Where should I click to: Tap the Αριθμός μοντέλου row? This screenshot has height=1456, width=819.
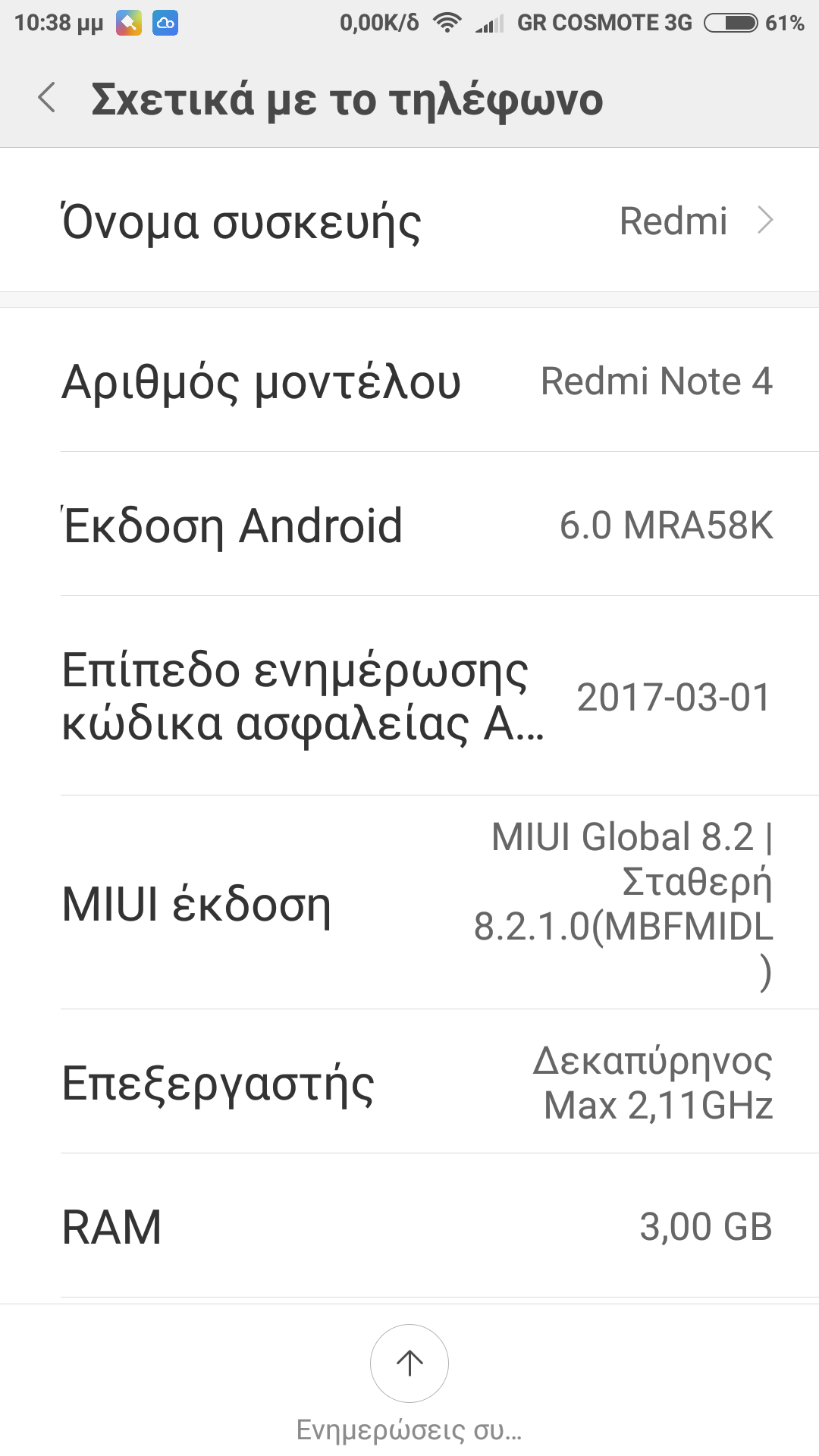tap(409, 381)
